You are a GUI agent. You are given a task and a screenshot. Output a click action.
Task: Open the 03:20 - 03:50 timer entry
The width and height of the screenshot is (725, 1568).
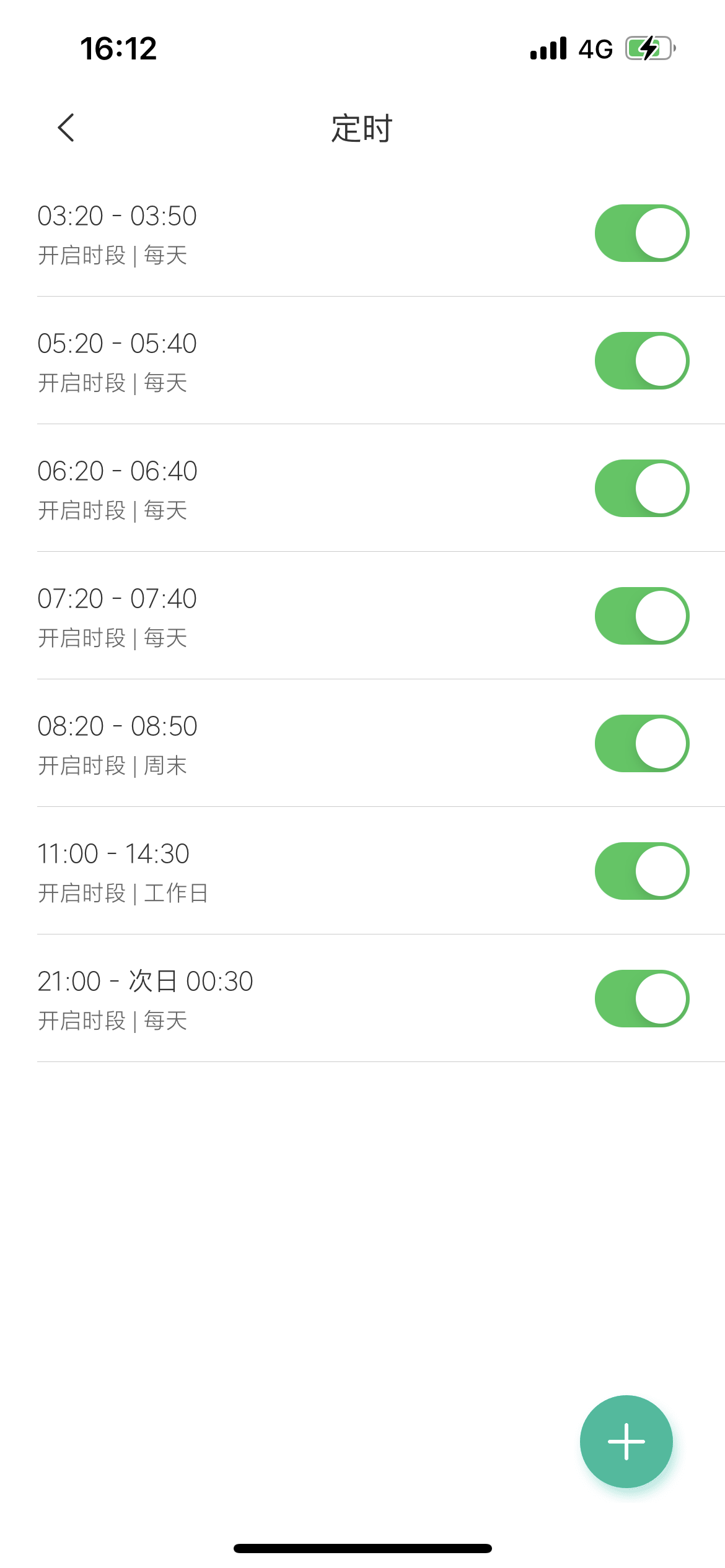coord(362,233)
